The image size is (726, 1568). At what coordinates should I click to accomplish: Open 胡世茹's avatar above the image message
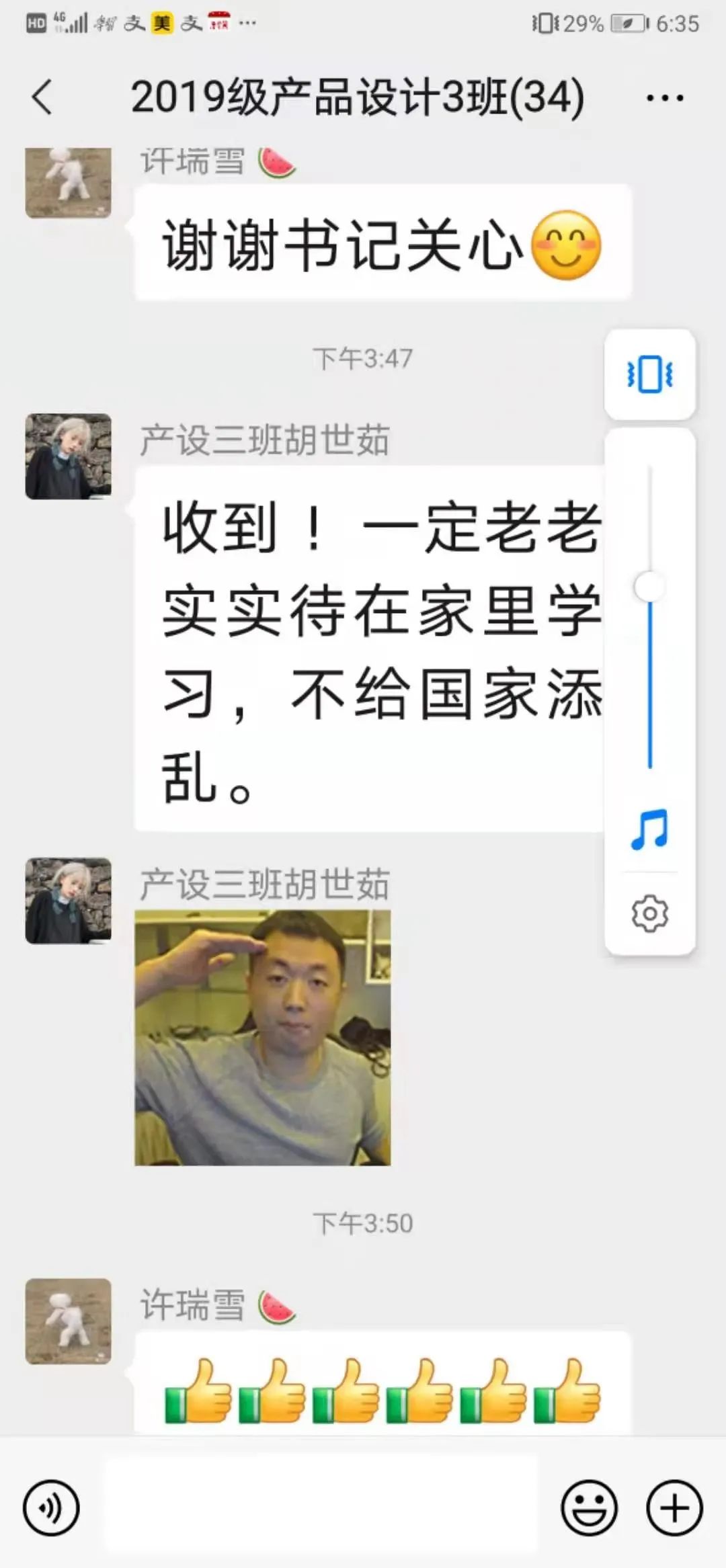pos(68,900)
